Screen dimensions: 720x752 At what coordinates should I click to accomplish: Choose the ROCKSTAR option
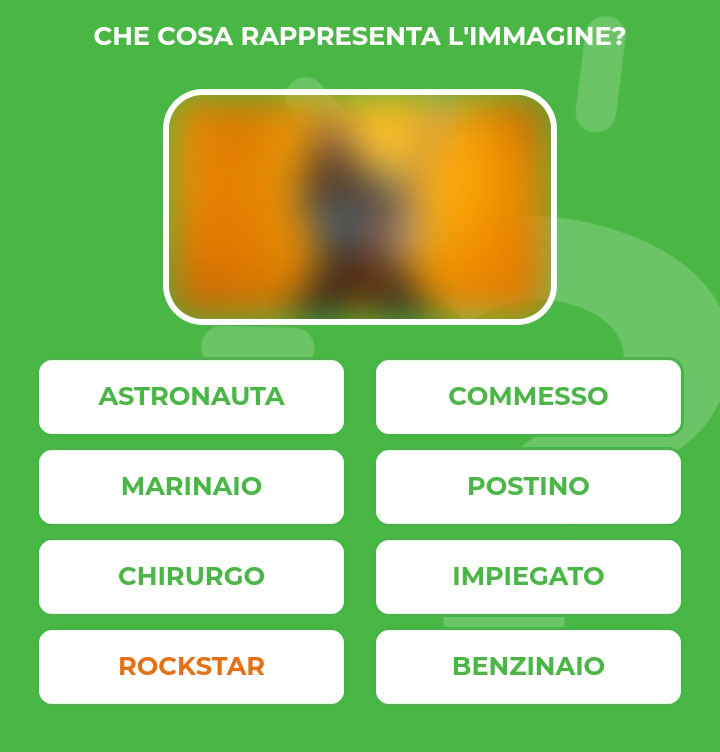click(x=191, y=667)
